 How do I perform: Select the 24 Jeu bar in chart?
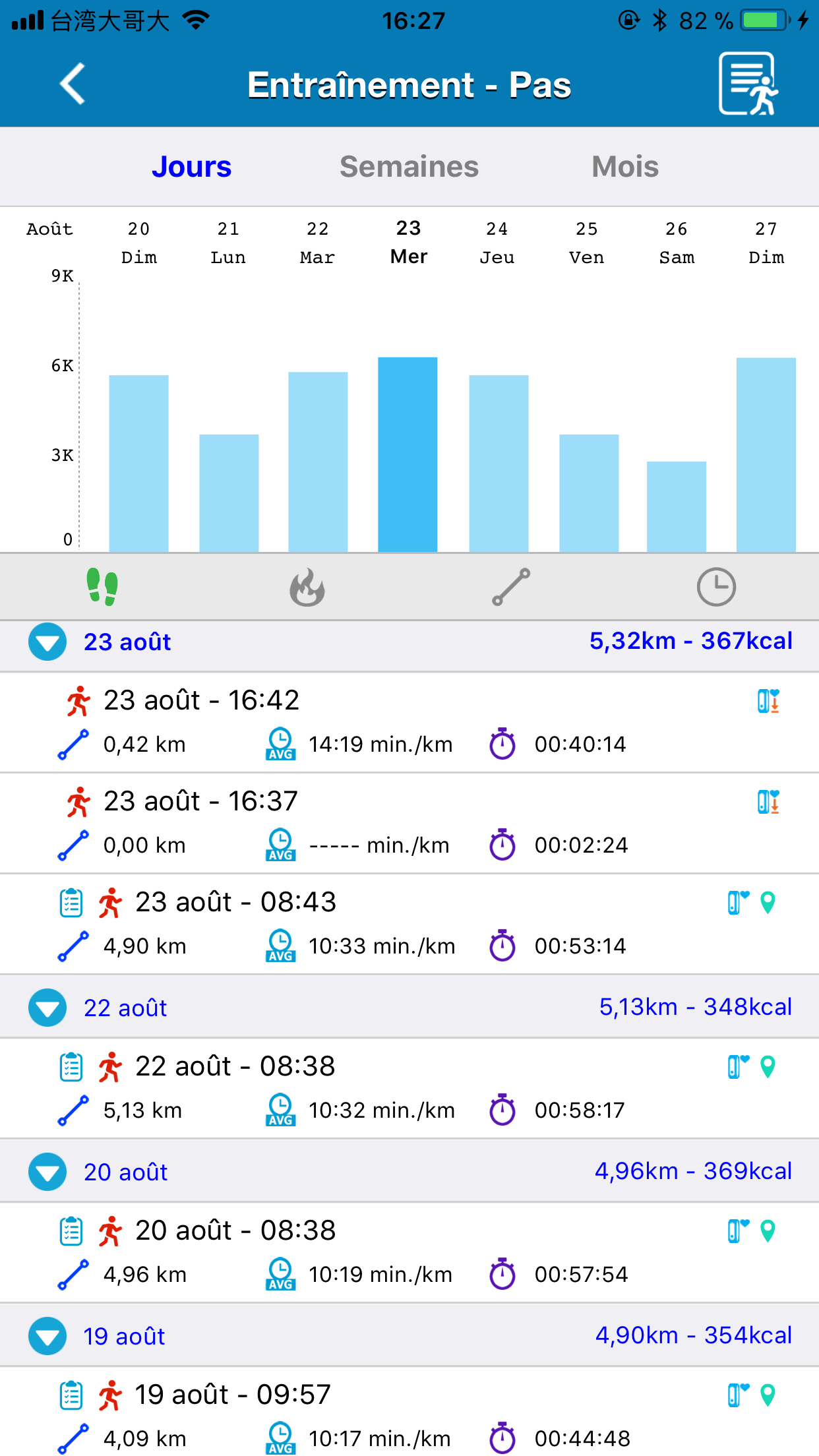(499, 462)
